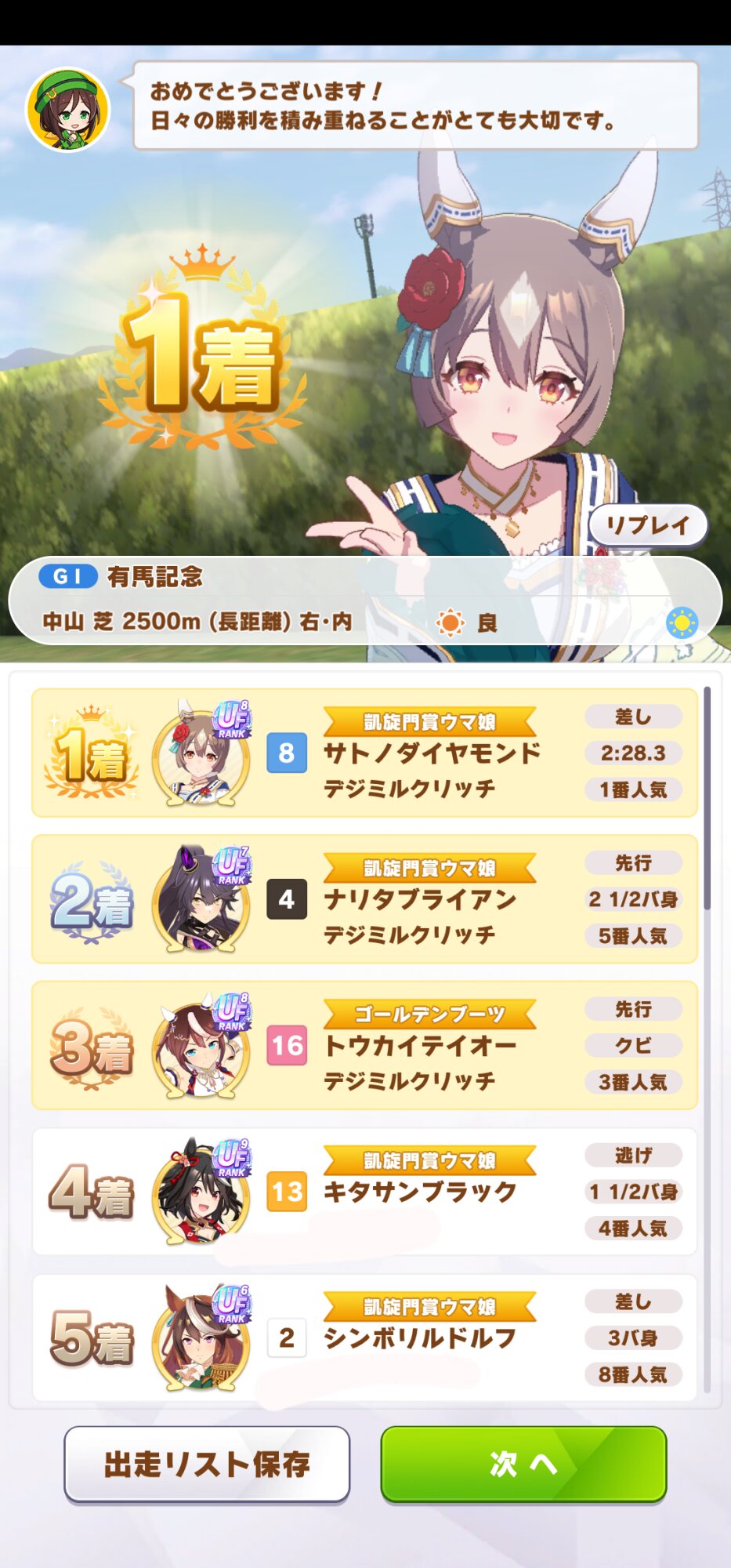The height and width of the screenshot is (1568, 731).
Task: View the 4th place キタサンブラック row
Action: tap(364, 1192)
